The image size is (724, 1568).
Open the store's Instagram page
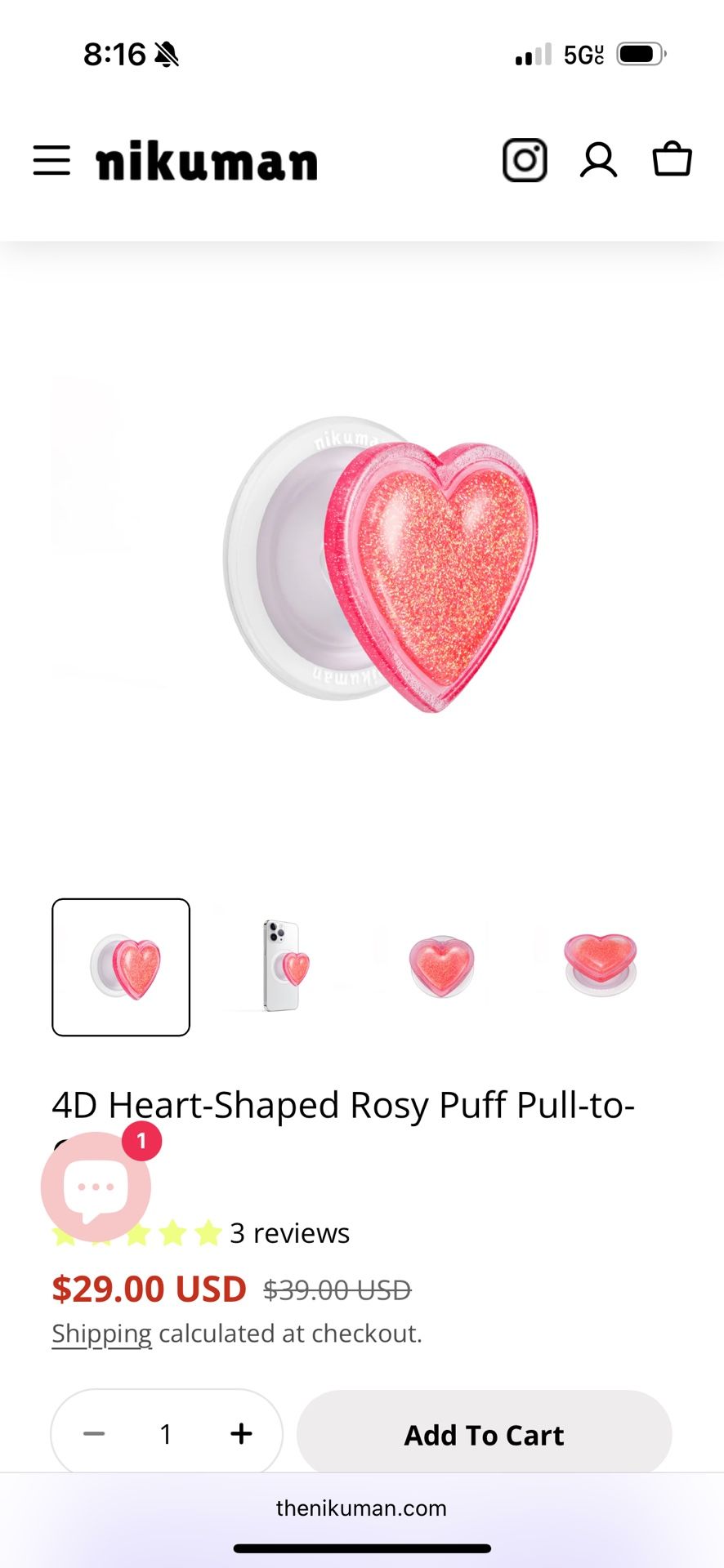(x=525, y=160)
